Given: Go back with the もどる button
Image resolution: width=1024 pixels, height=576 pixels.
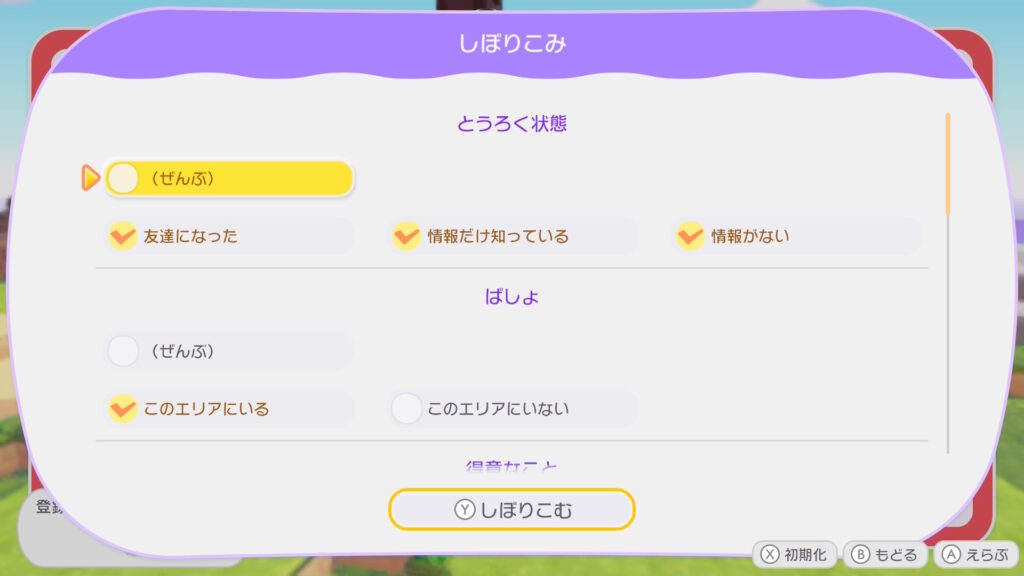Looking at the screenshot, I should click(885, 555).
